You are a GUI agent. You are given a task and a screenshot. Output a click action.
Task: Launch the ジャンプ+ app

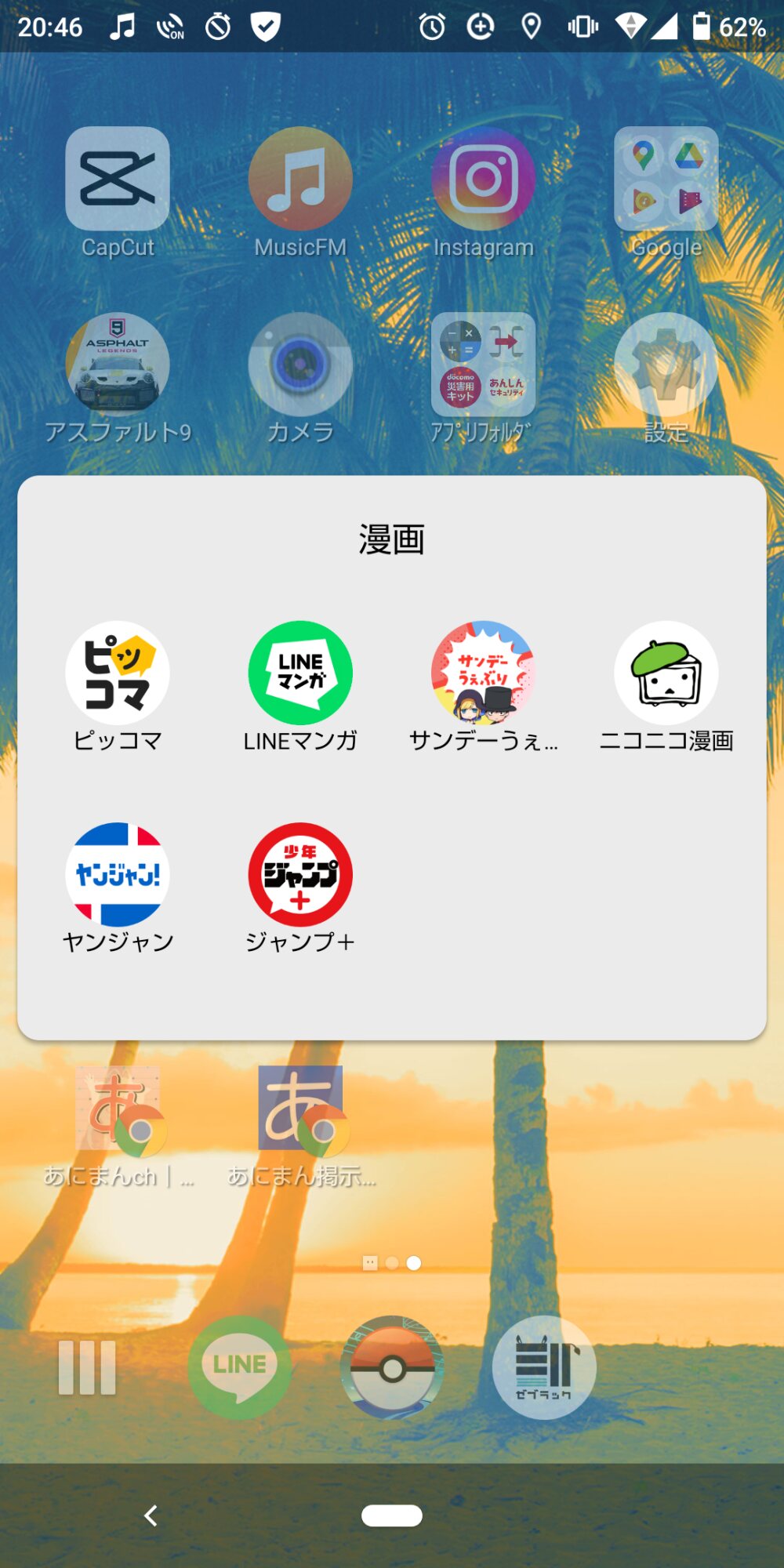300,874
